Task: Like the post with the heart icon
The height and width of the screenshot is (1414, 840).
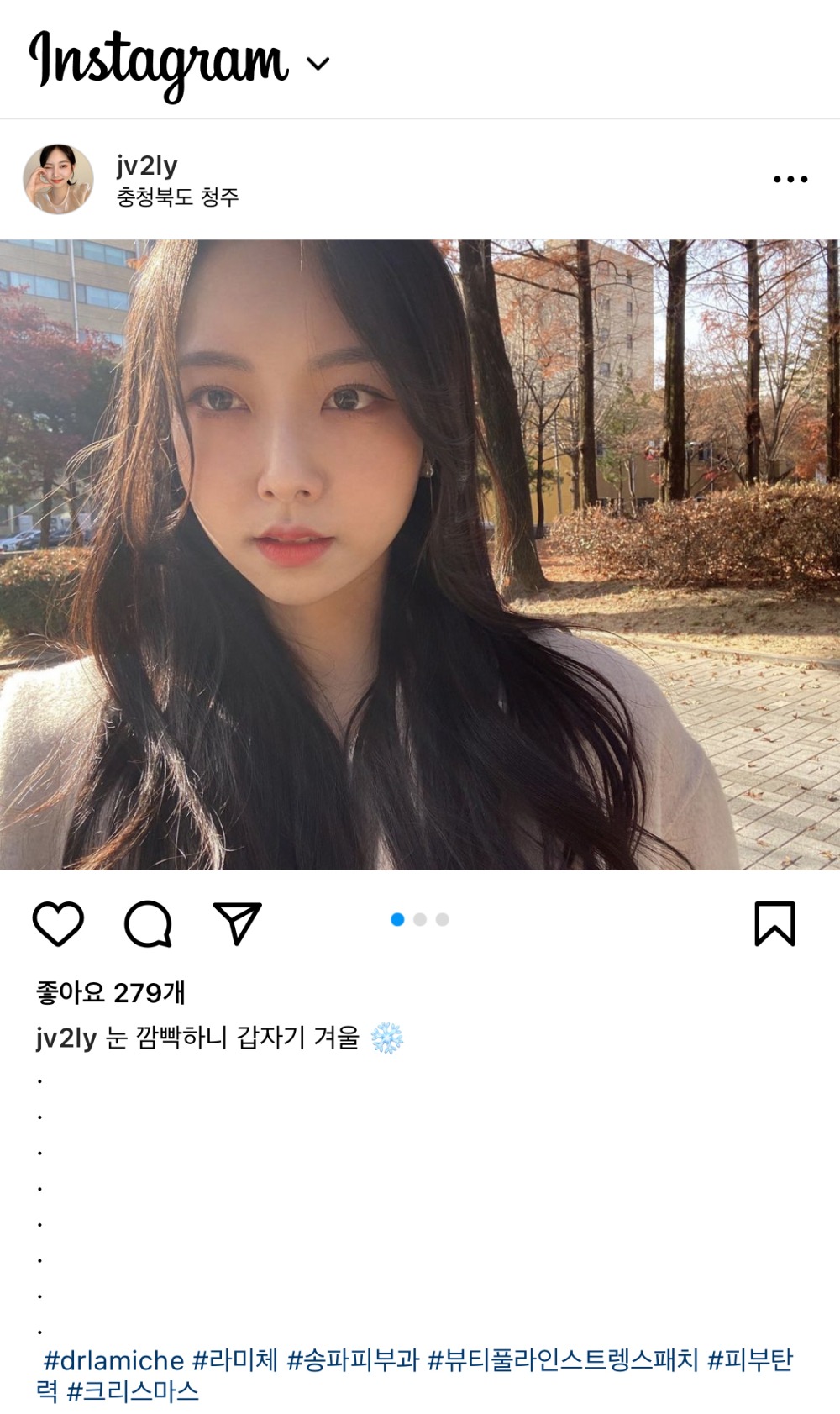Action: (x=58, y=923)
